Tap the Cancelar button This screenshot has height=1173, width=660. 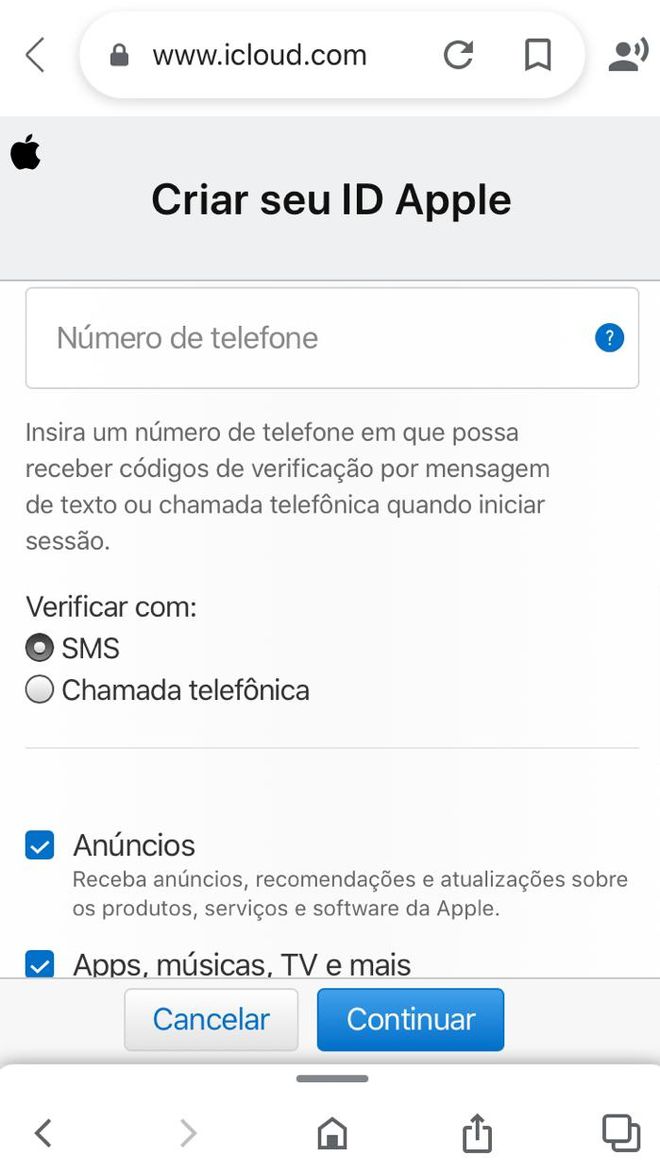click(x=211, y=1020)
